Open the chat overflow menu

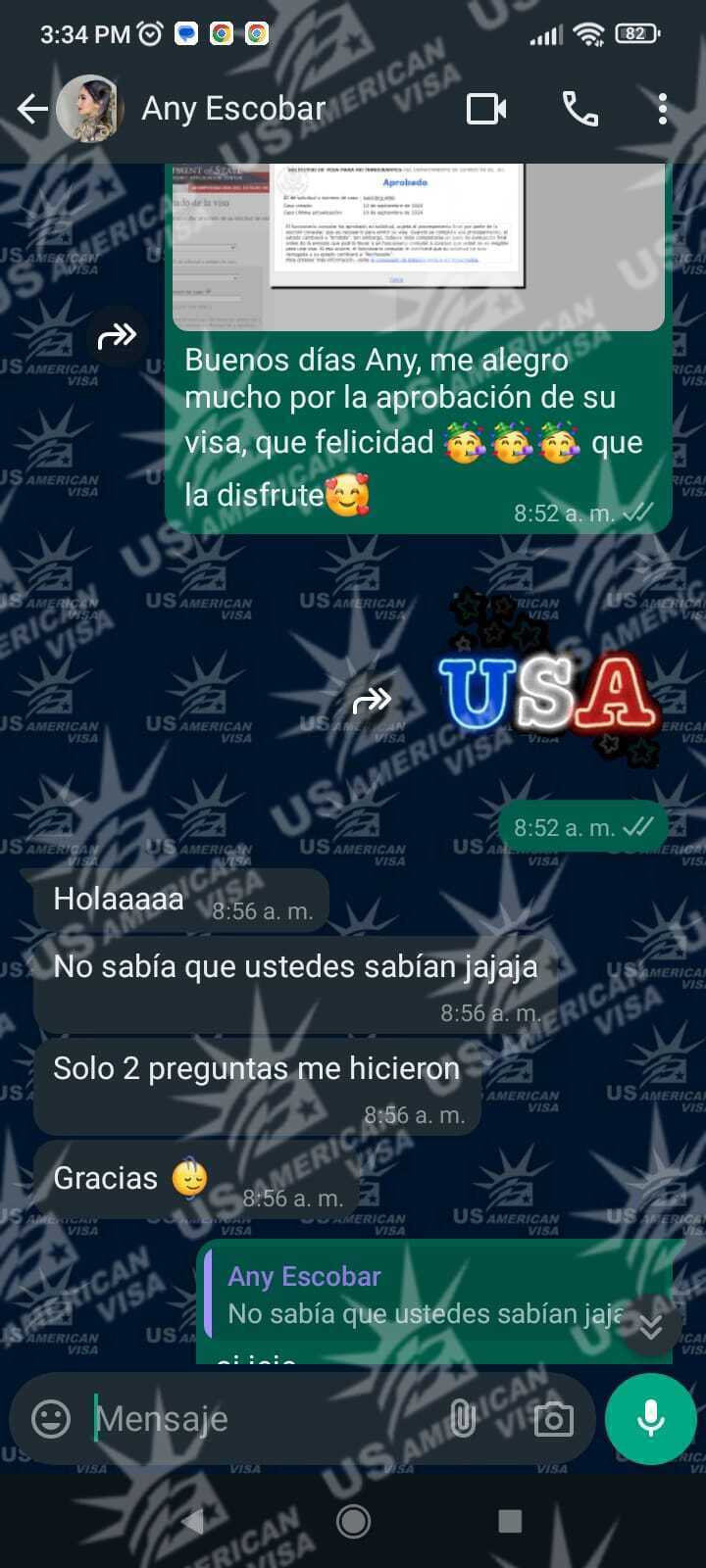pos(663,109)
